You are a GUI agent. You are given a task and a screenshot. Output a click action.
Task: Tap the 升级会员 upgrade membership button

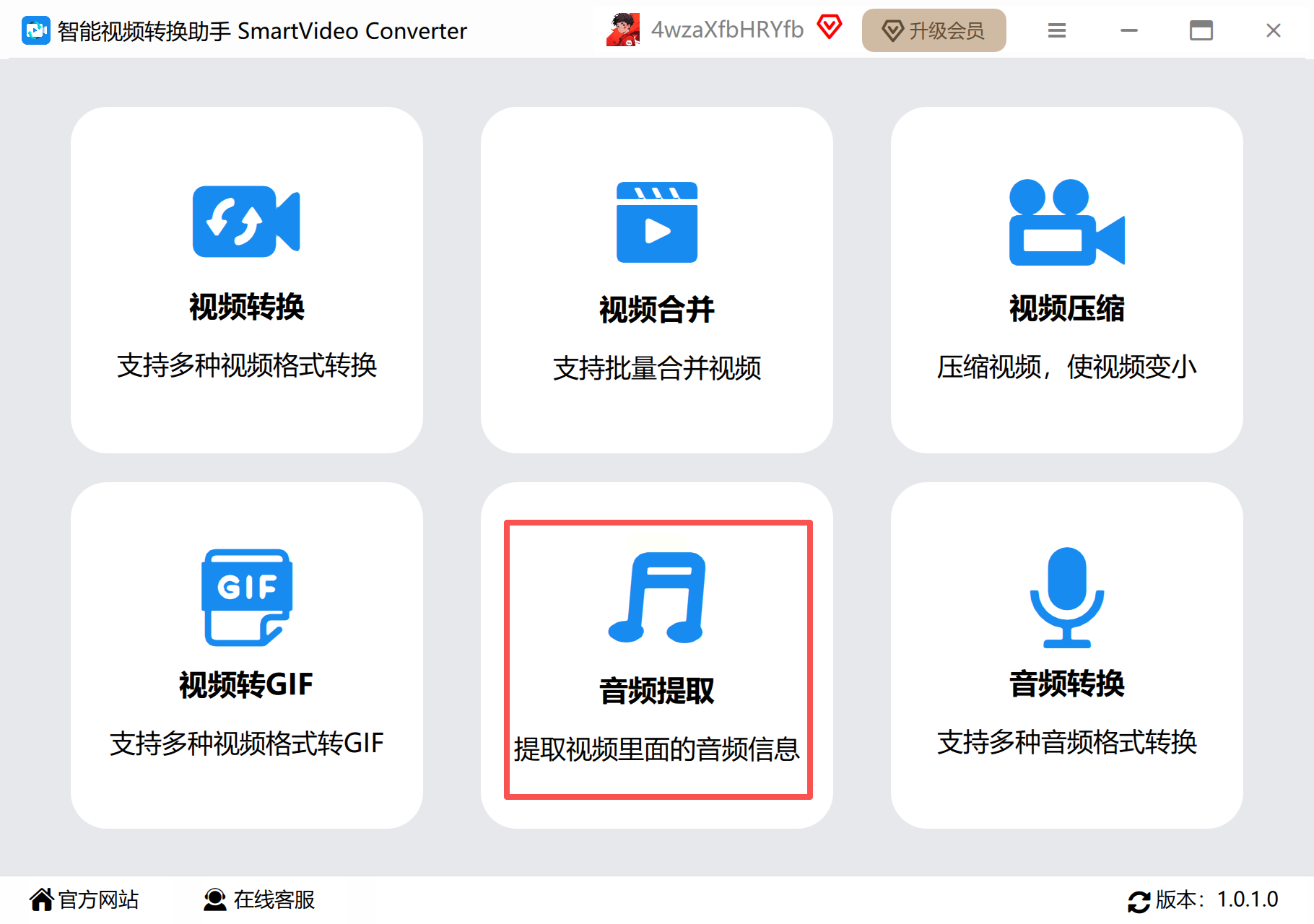(934, 30)
